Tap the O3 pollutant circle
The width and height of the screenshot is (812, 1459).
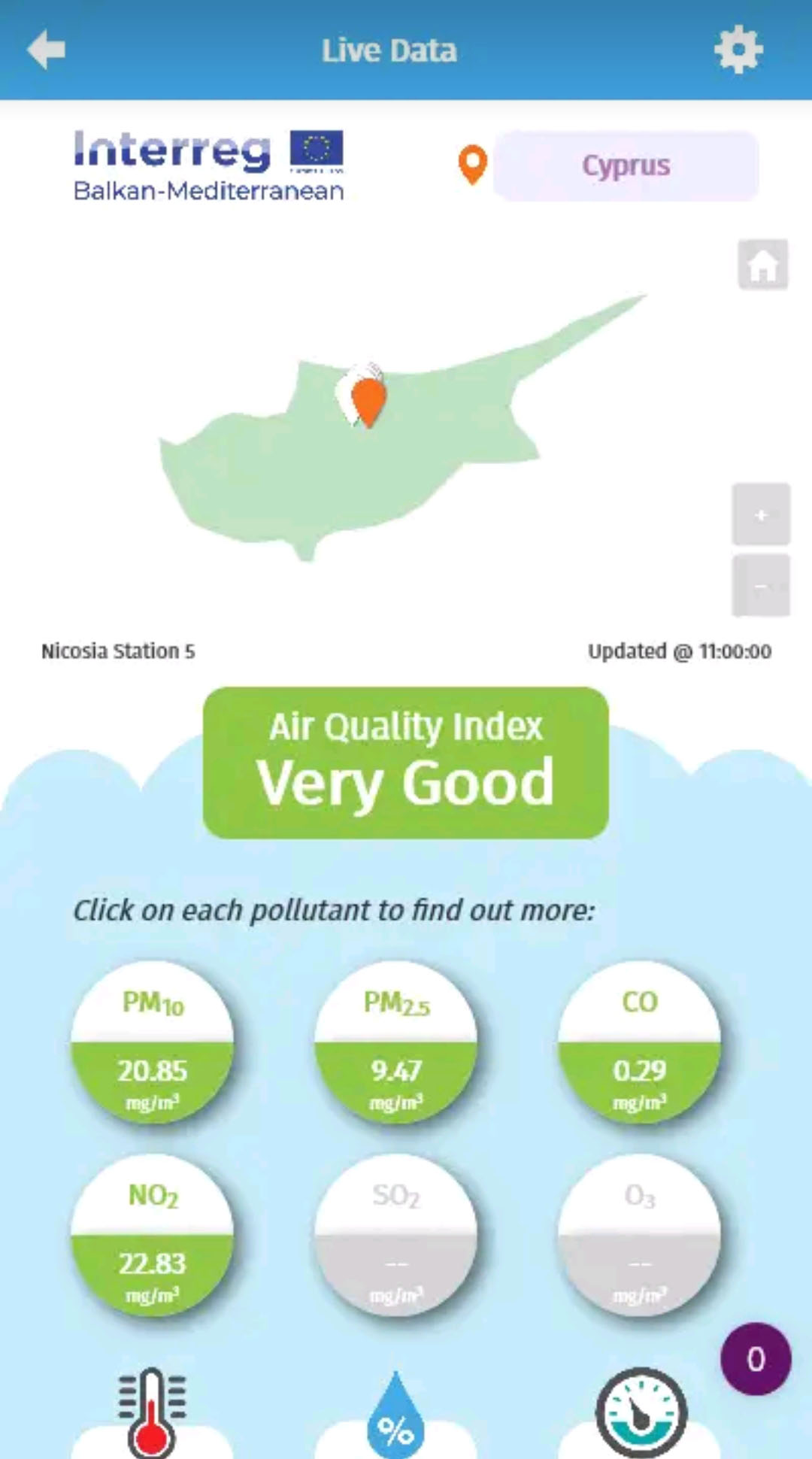[639, 1235]
